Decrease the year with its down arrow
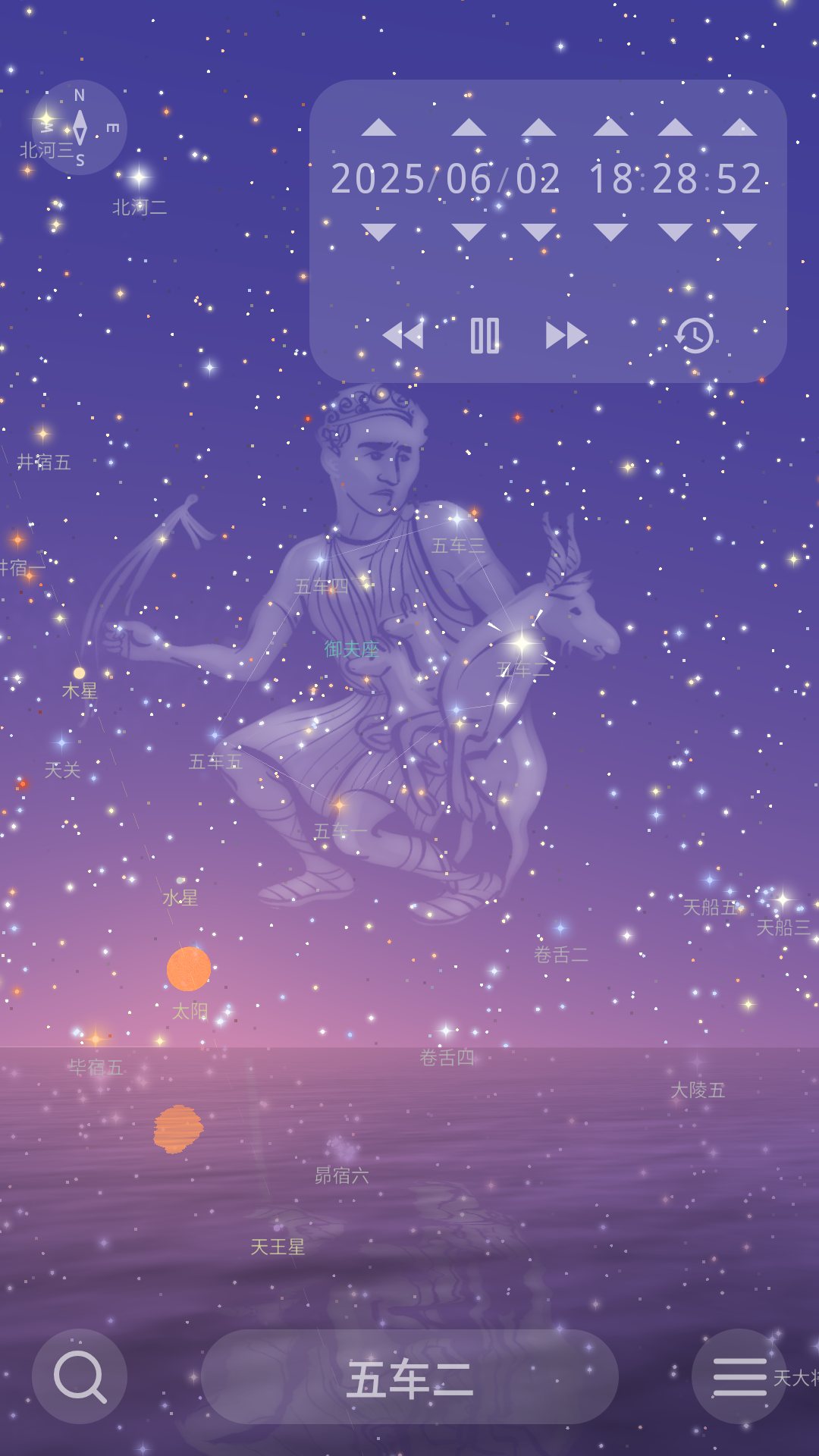The width and height of the screenshot is (819, 1456). point(378,232)
